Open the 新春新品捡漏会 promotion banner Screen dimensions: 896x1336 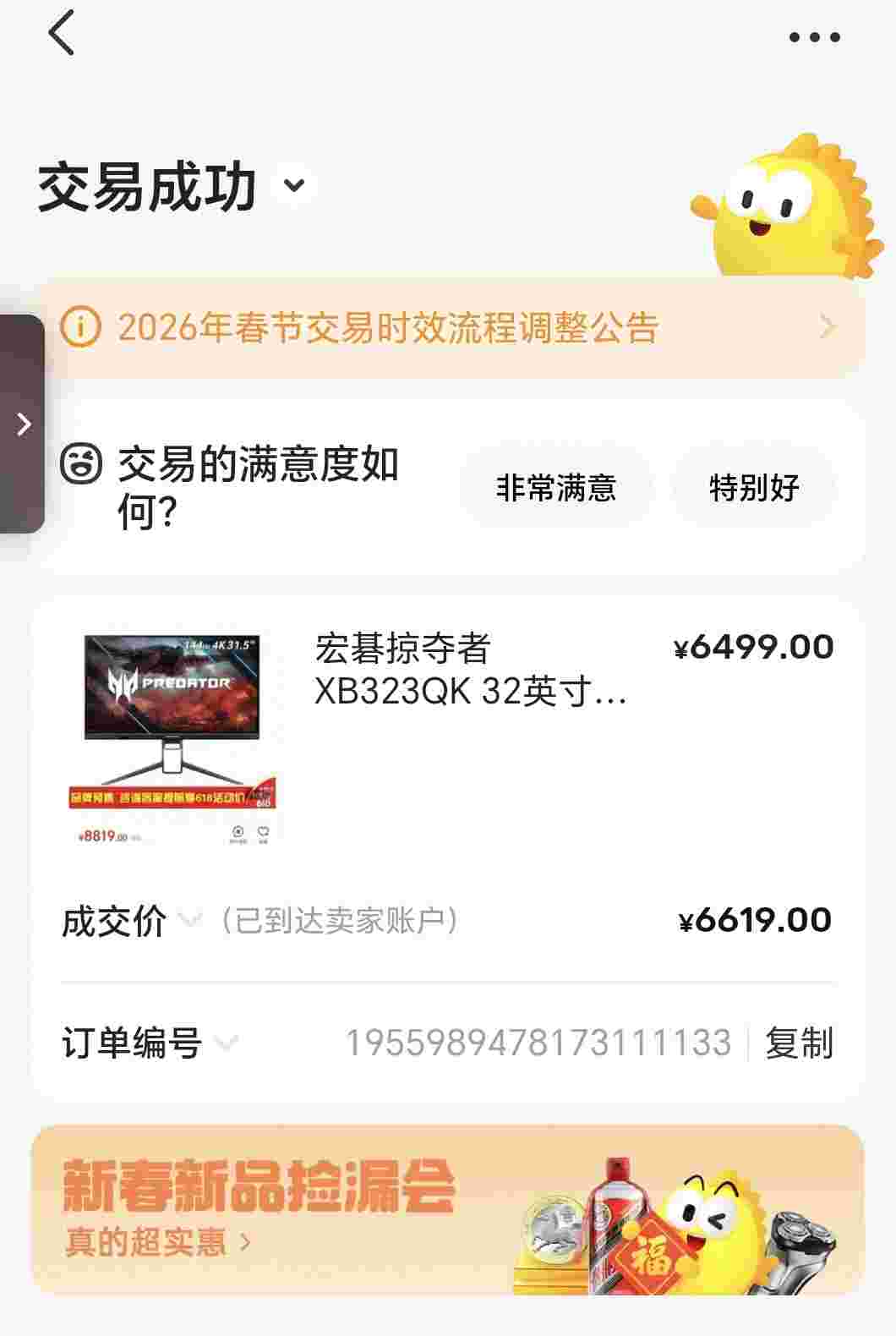point(448,1209)
